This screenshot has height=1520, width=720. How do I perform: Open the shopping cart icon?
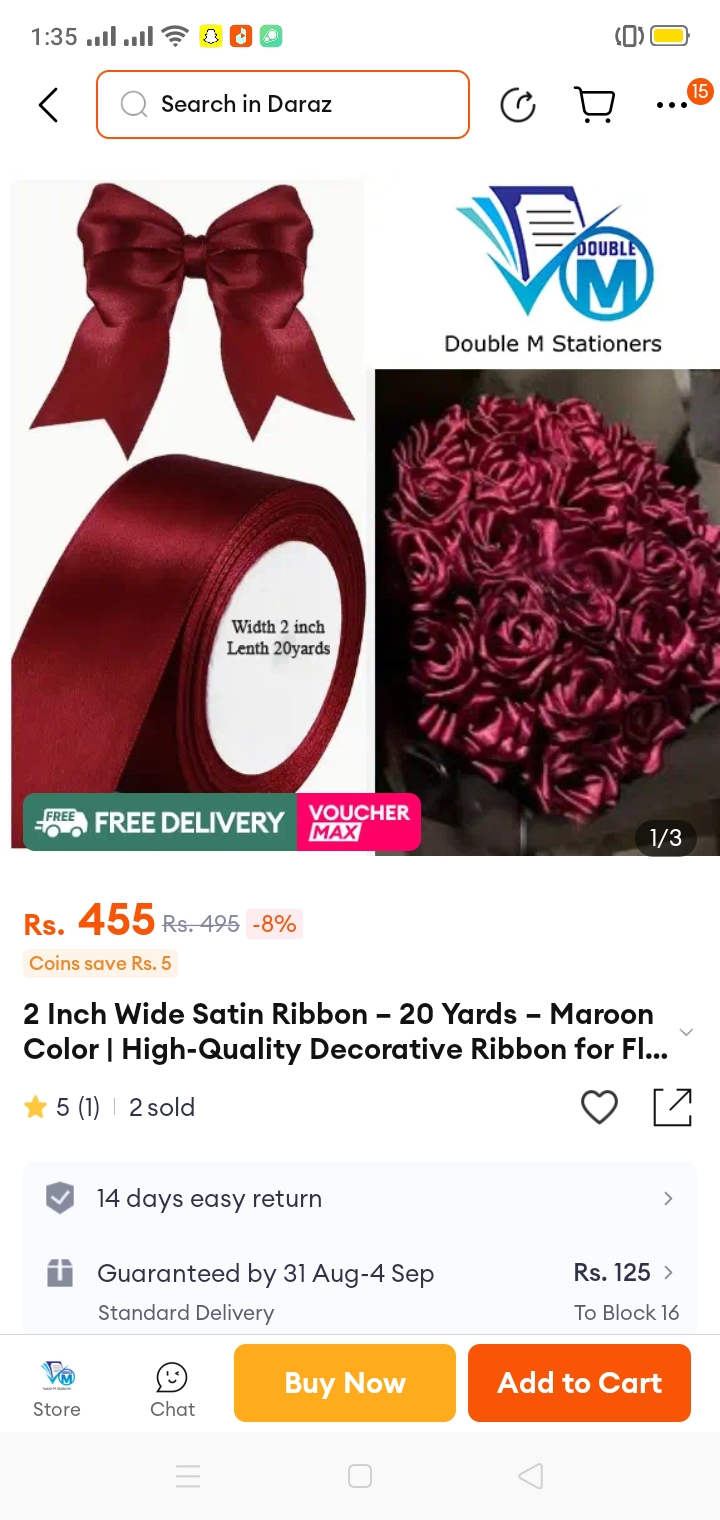594,104
